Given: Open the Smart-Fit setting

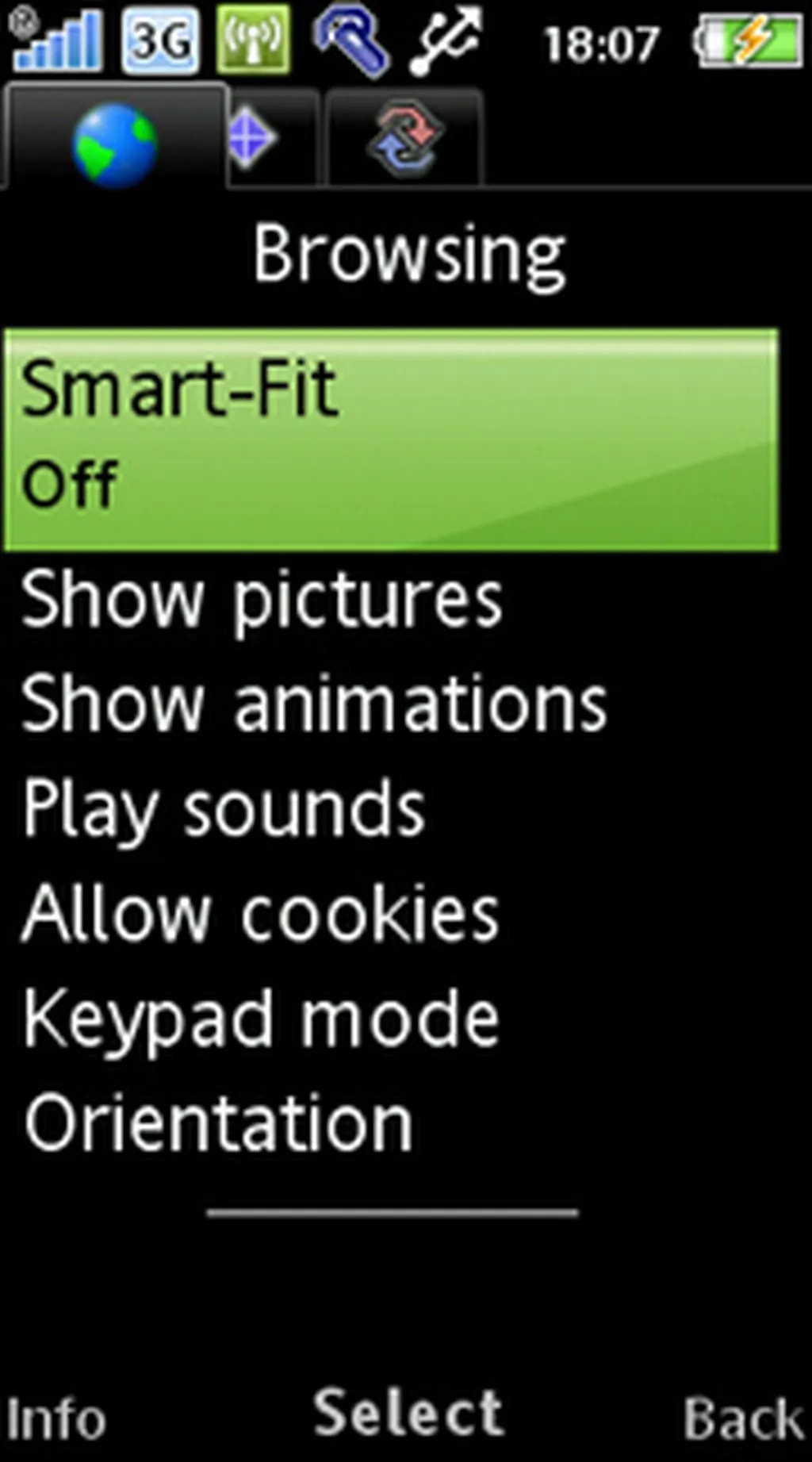Looking at the screenshot, I should click(391, 439).
